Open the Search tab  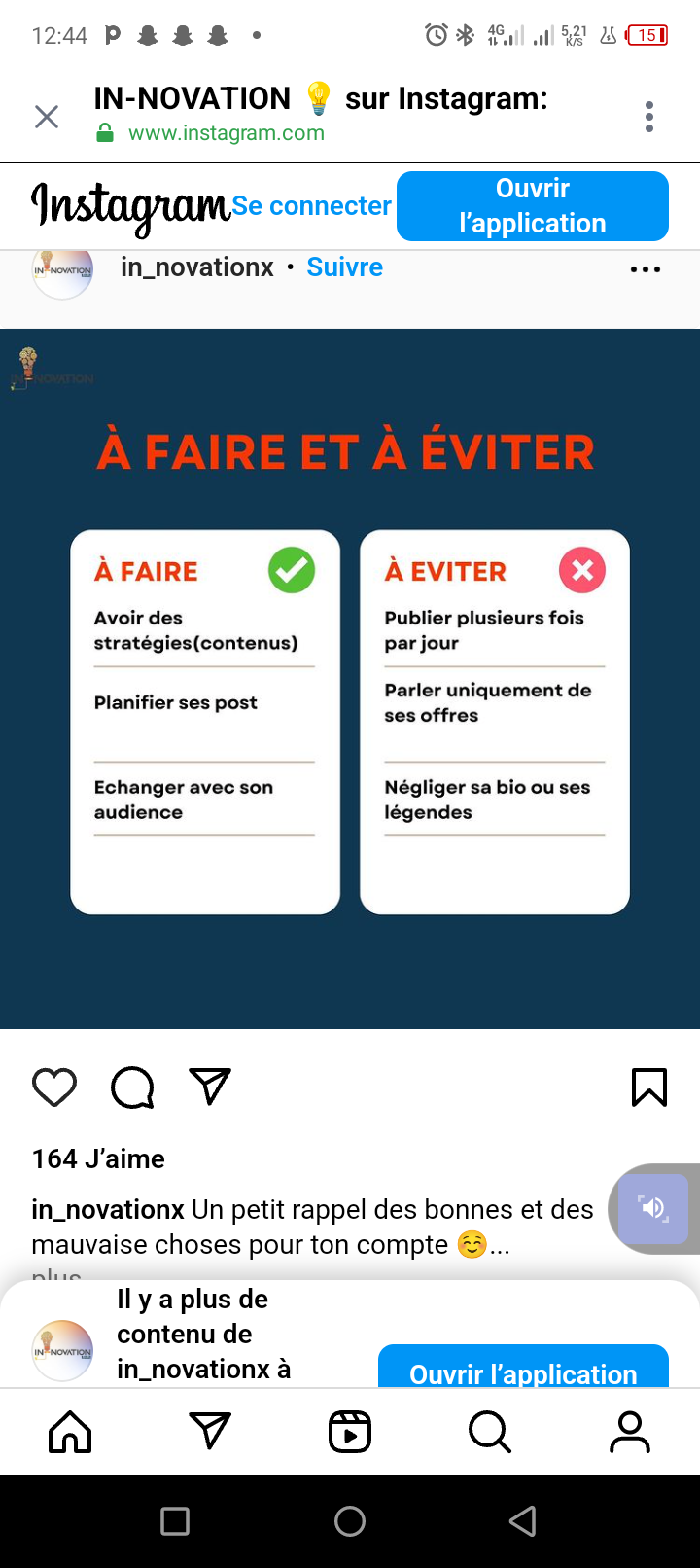490,1432
